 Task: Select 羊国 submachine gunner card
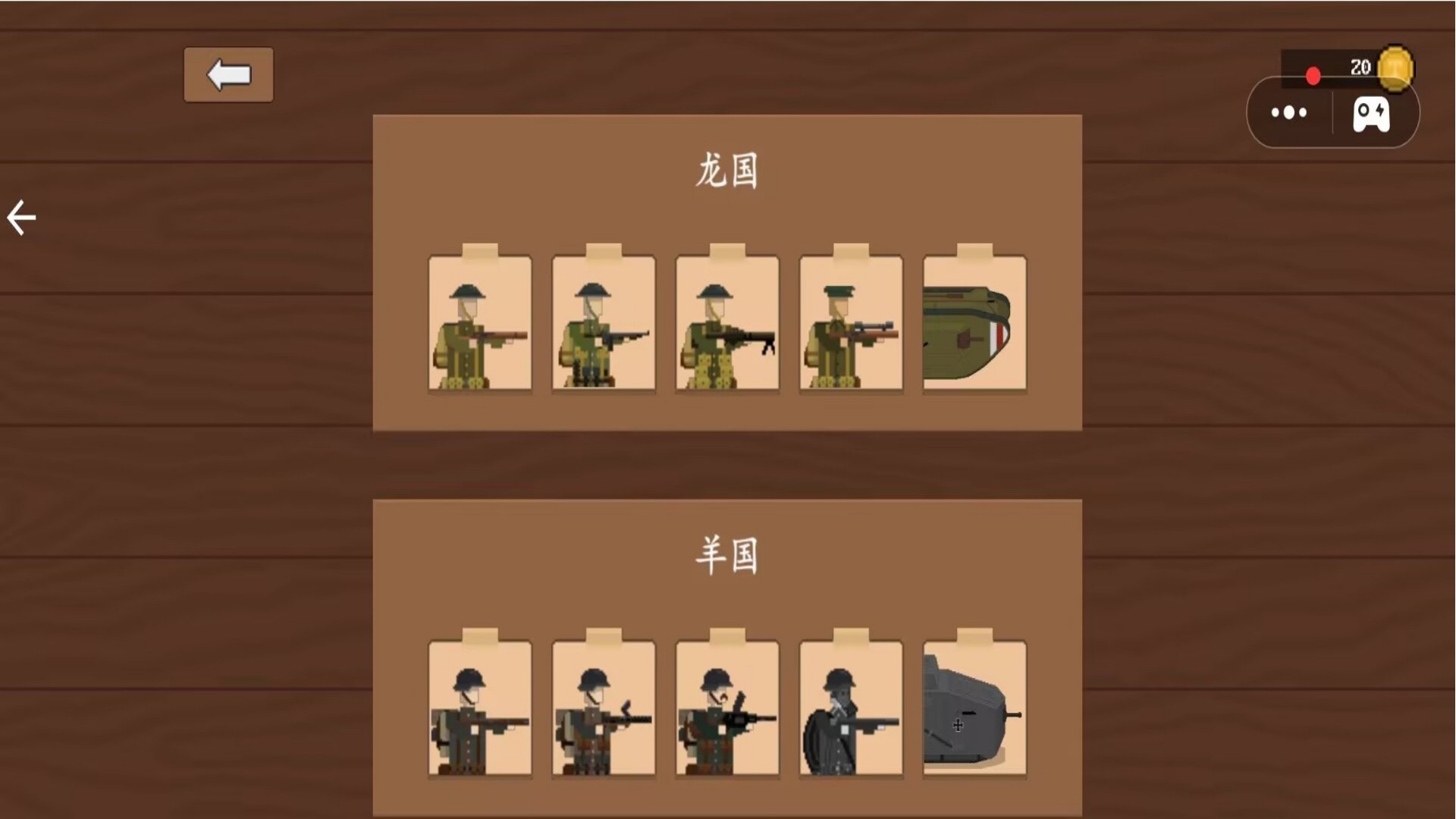point(604,709)
